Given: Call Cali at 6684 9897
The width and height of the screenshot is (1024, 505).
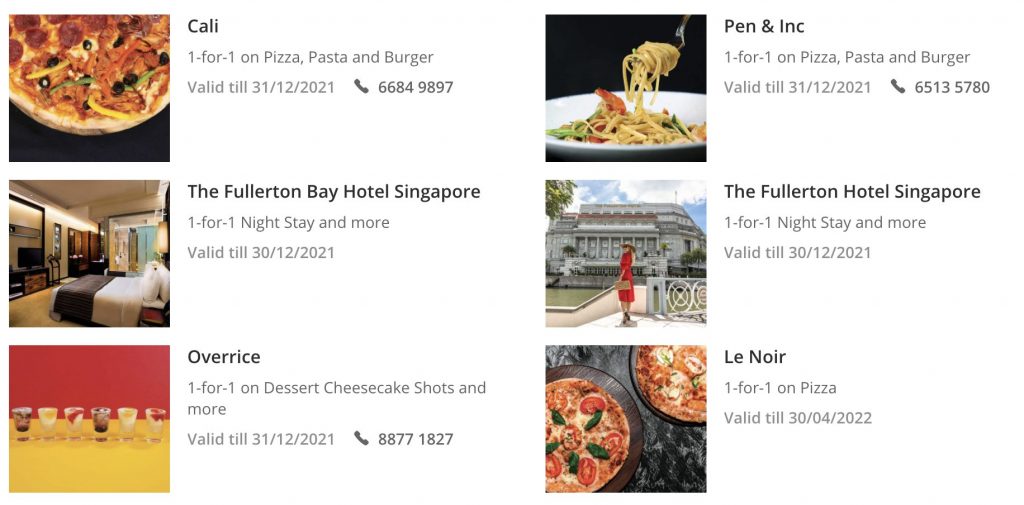Looking at the screenshot, I should click(x=415, y=87).
